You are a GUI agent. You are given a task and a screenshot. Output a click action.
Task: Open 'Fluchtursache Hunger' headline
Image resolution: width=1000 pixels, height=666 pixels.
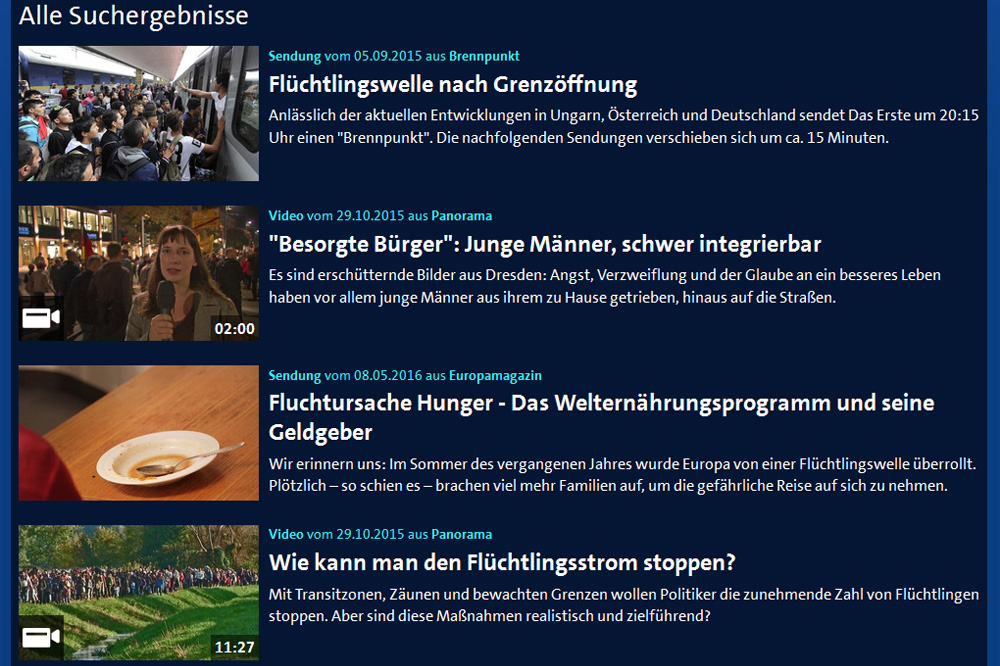[601, 404]
